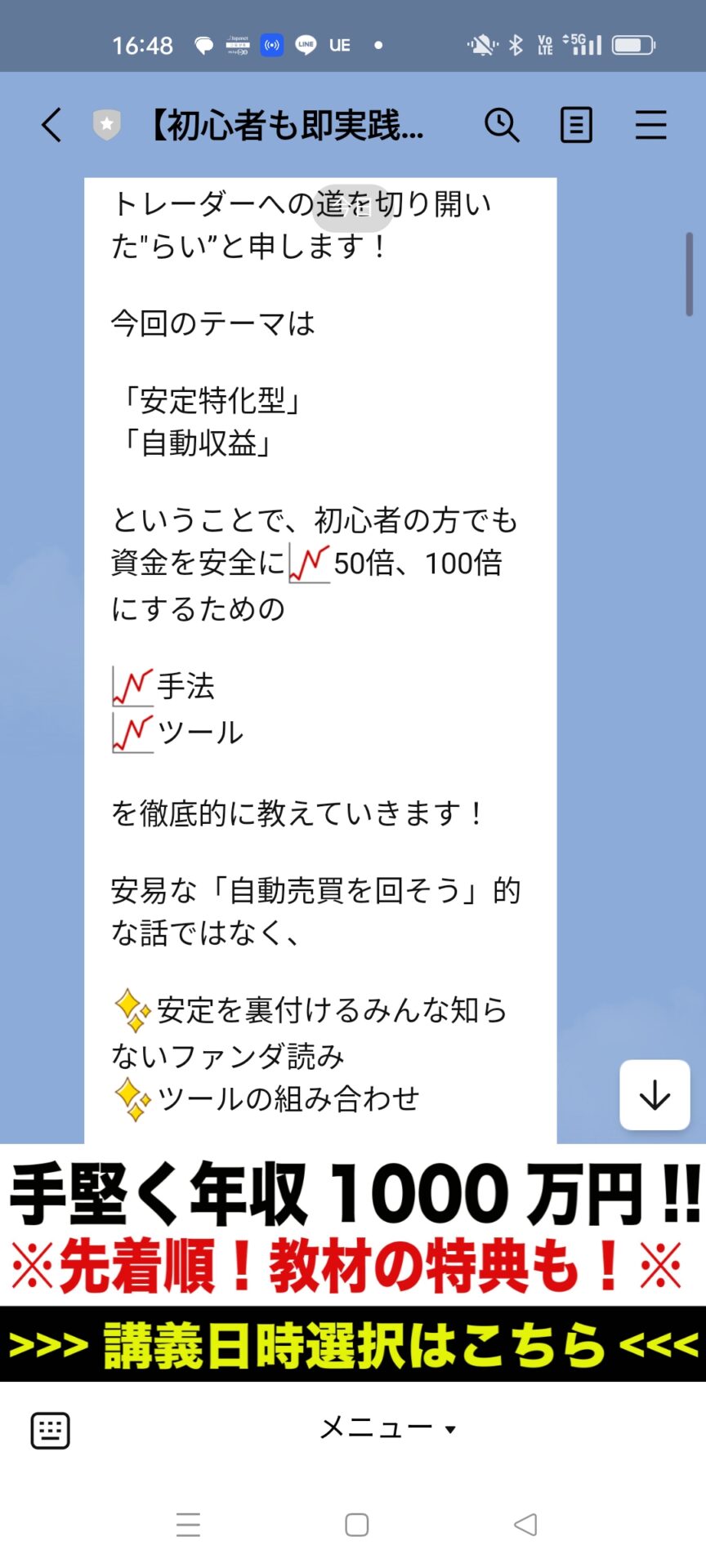Open the notes icon in header
Viewport: 706px width, 1568px height.
click(x=576, y=126)
